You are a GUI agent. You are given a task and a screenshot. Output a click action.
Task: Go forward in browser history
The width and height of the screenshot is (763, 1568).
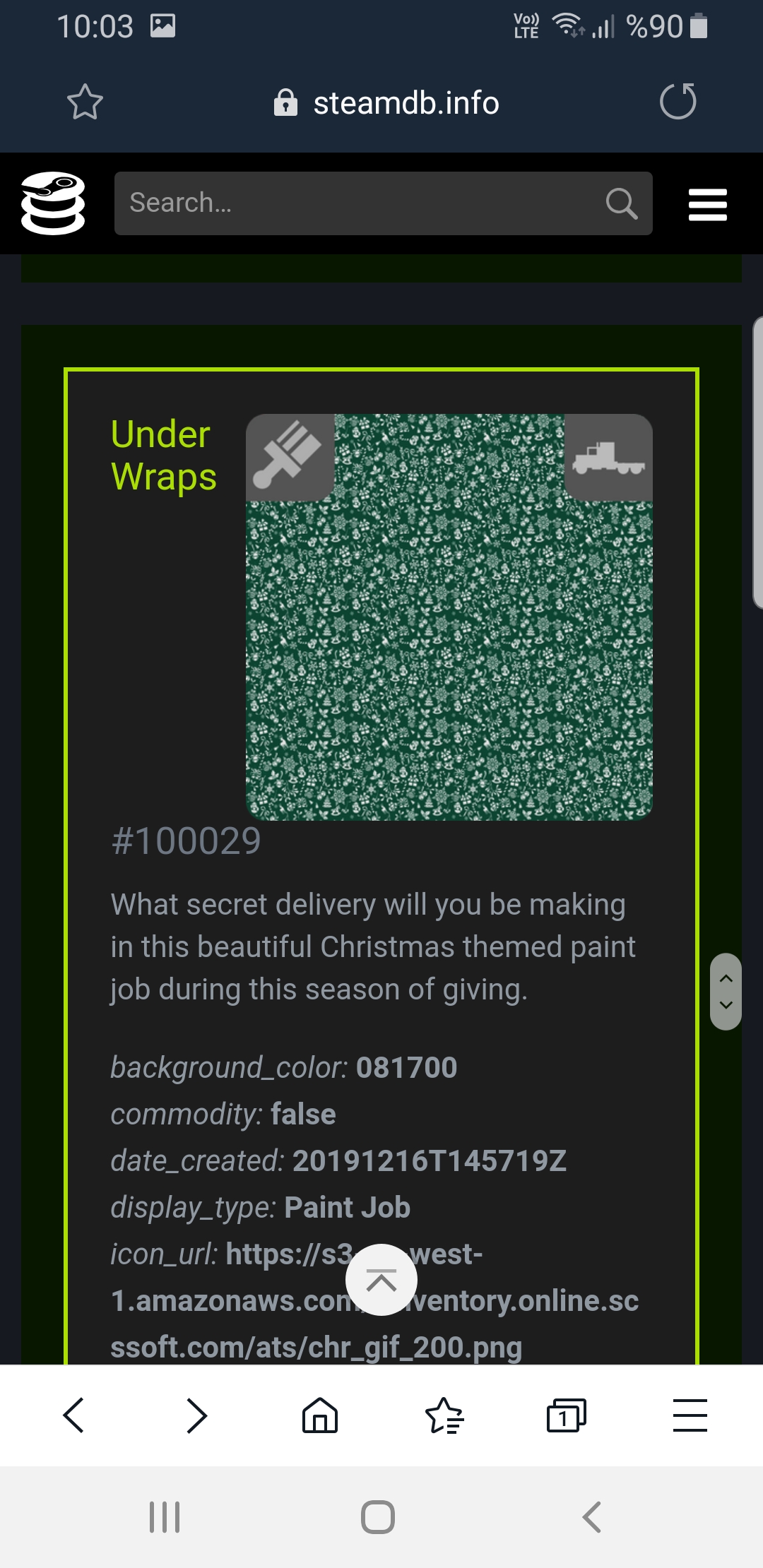point(196,1415)
